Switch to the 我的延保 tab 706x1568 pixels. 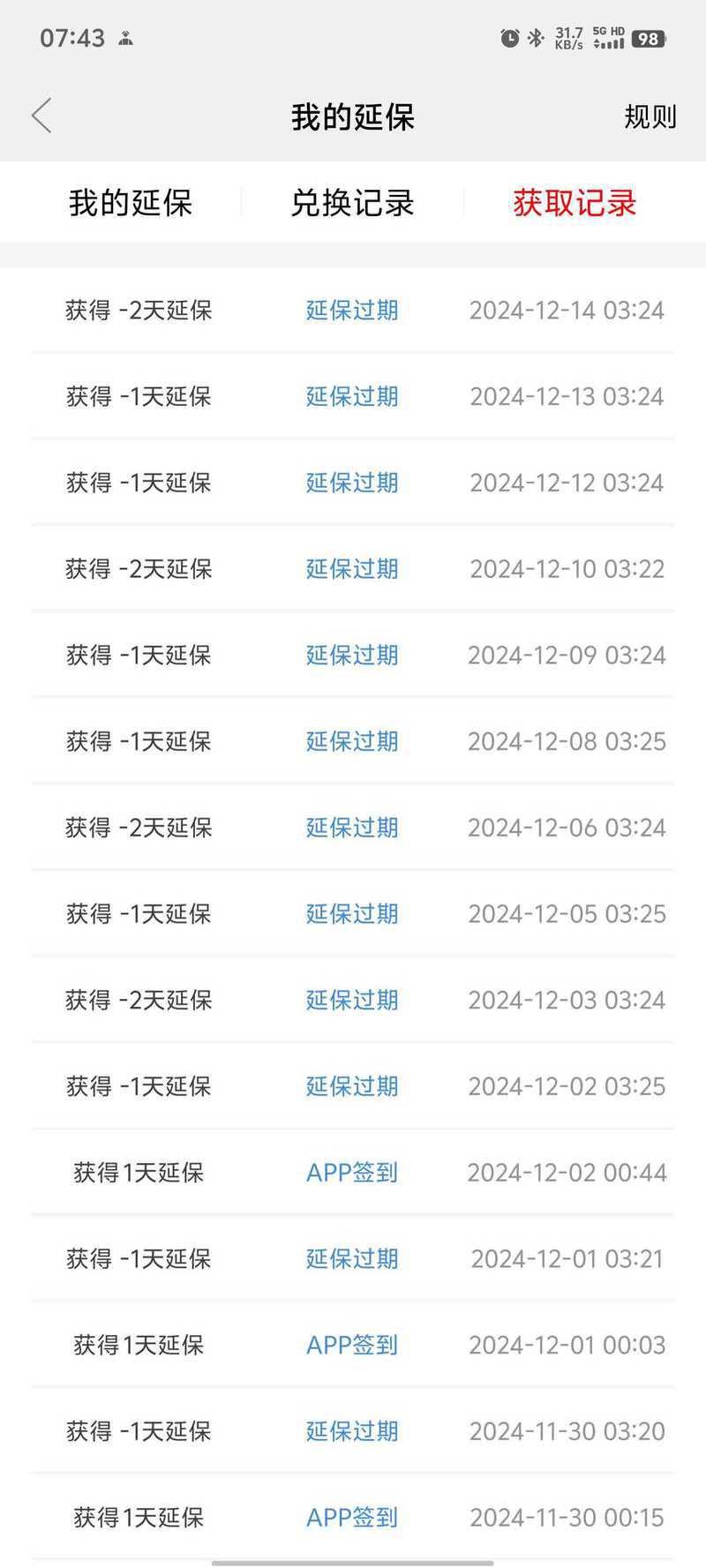pyautogui.click(x=131, y=203)
